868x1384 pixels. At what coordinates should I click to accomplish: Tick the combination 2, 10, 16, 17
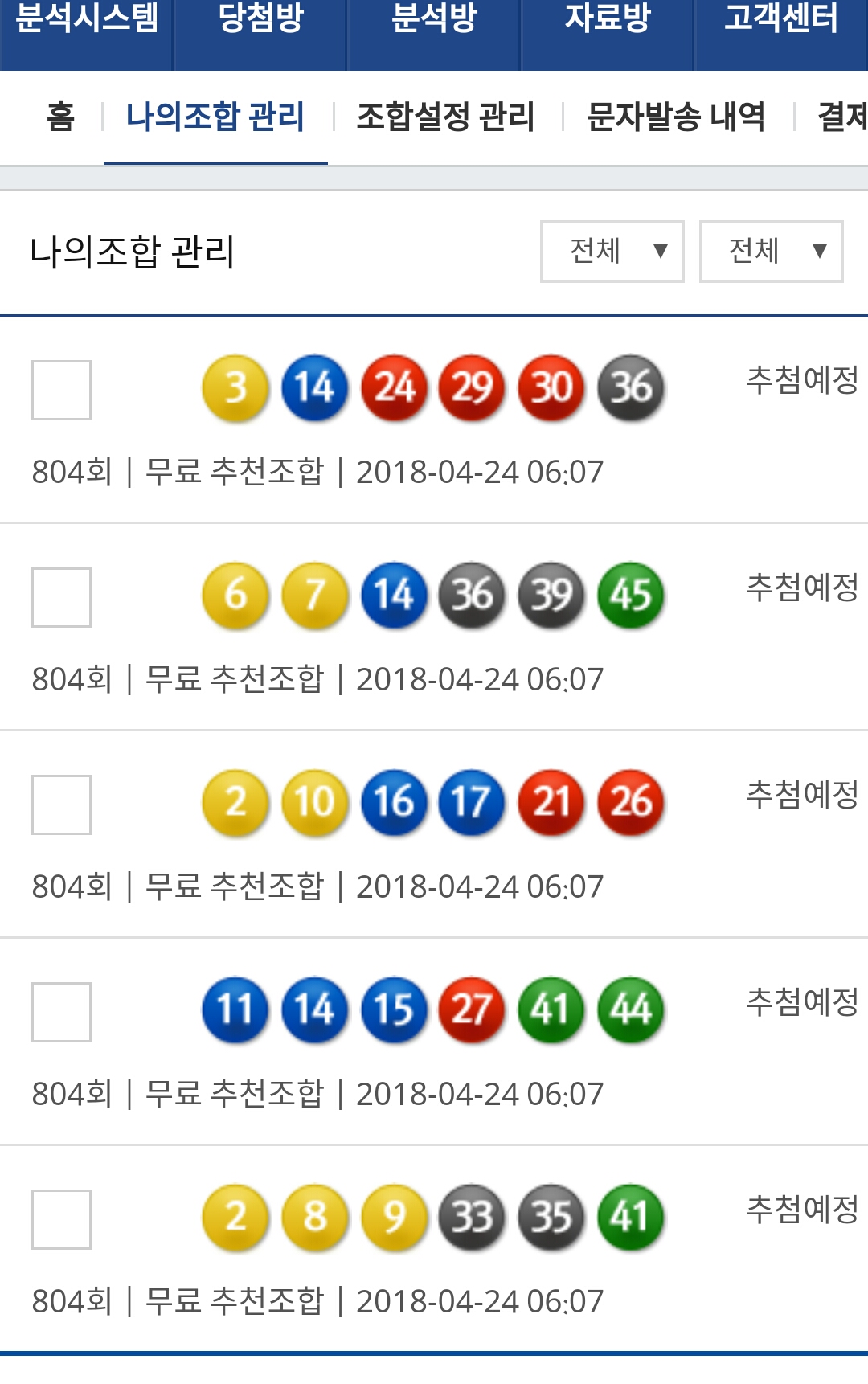pos(61,805)
